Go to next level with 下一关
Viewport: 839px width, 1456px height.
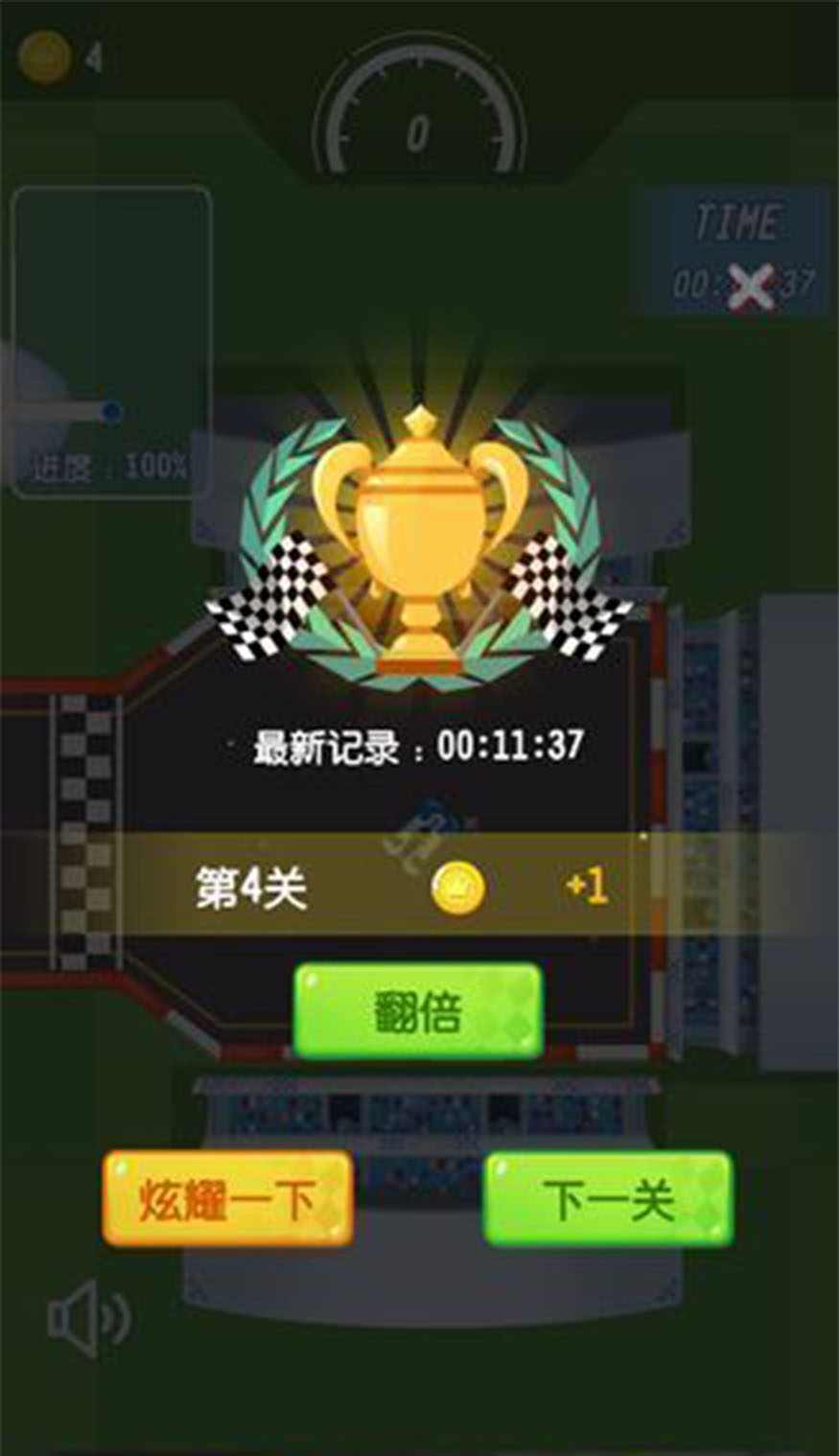coord(608,1199)
